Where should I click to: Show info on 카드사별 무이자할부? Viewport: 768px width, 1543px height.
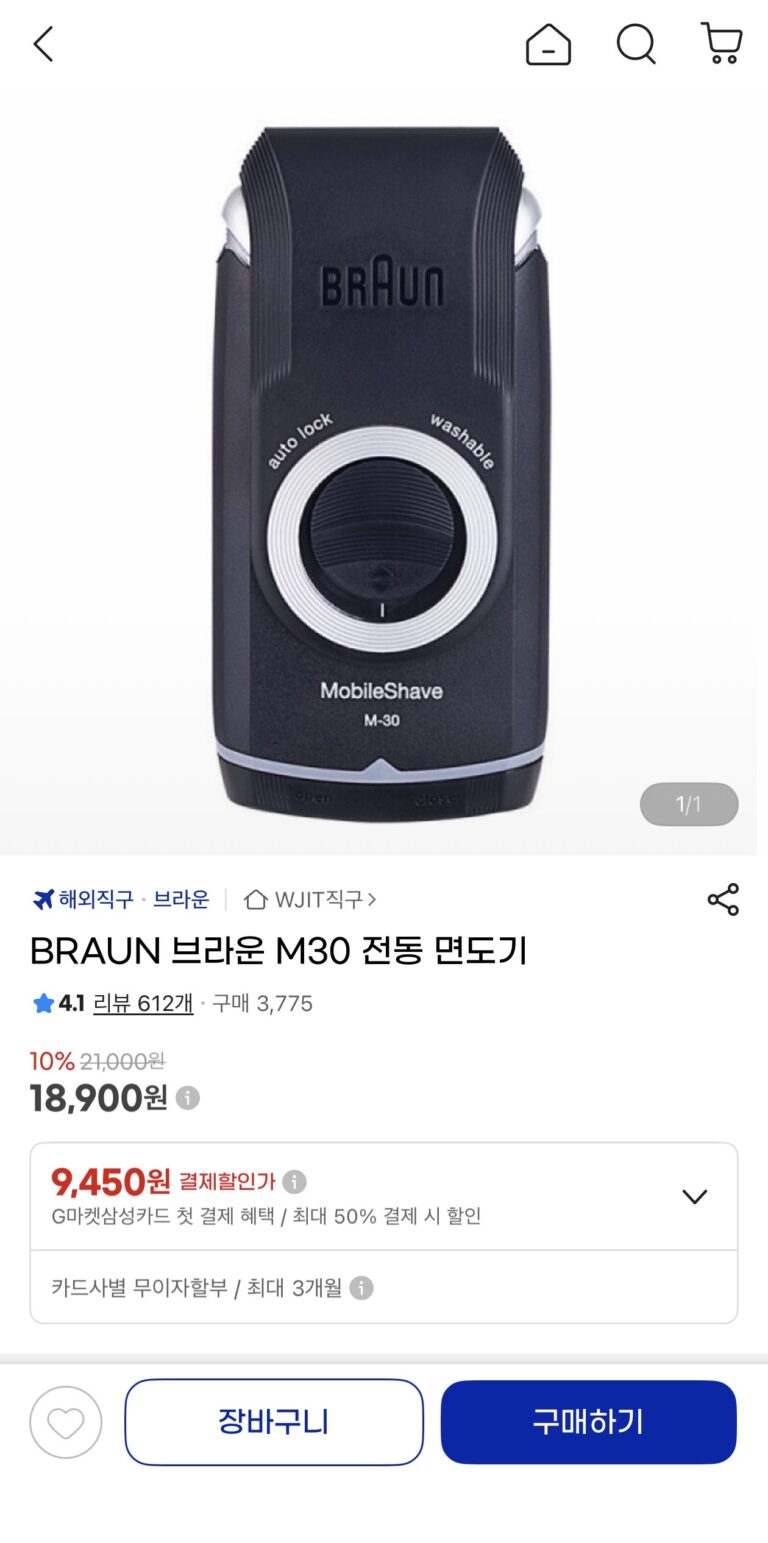coord(362,1288)
